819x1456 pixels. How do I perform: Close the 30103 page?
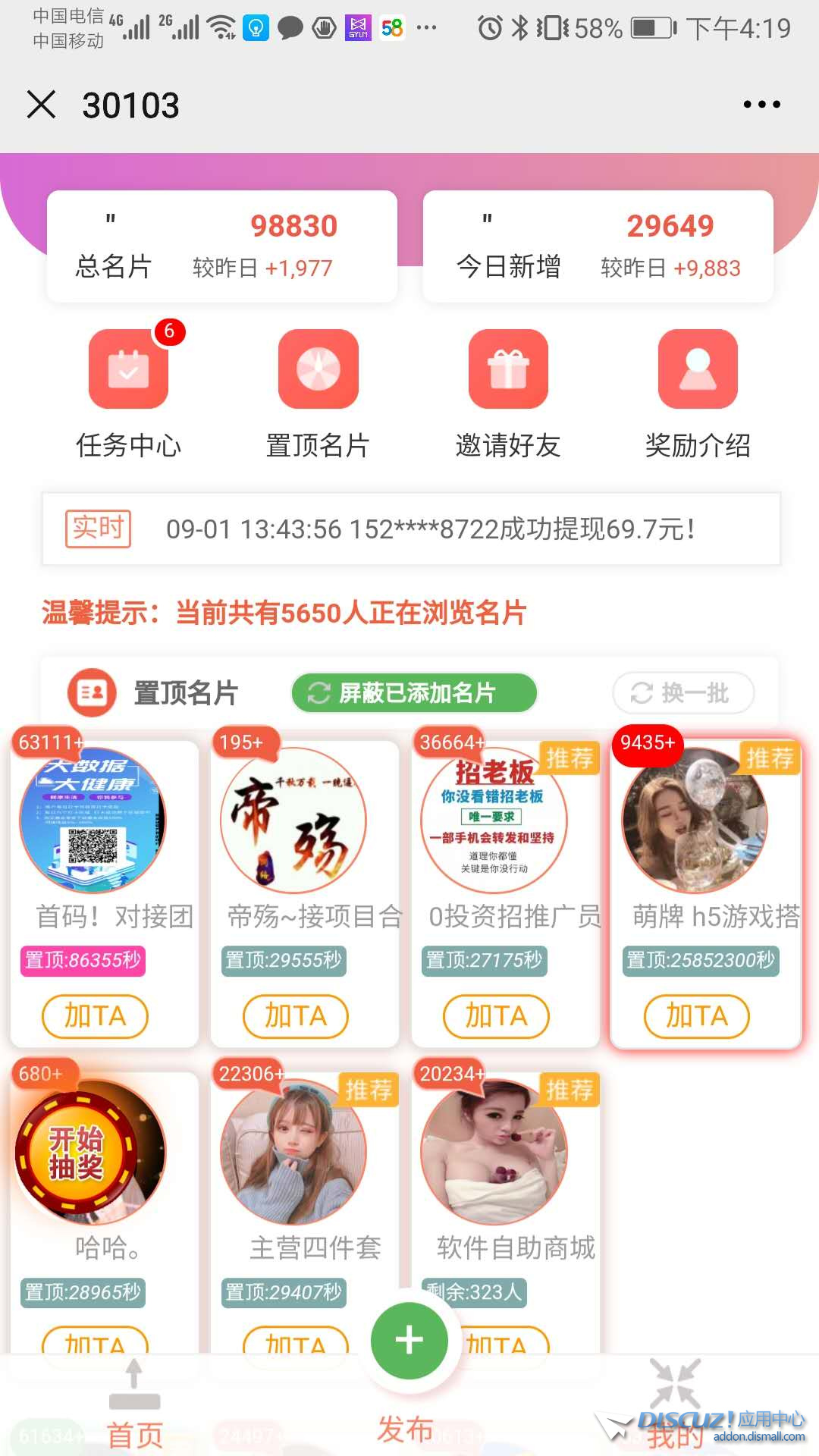point(42,105)
